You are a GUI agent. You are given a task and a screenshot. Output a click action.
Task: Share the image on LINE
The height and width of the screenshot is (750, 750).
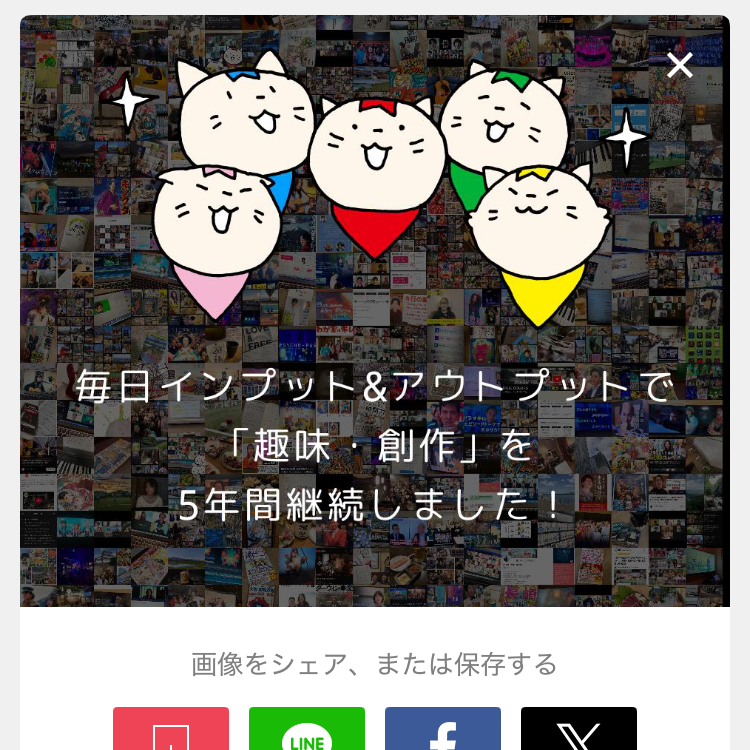307,731
